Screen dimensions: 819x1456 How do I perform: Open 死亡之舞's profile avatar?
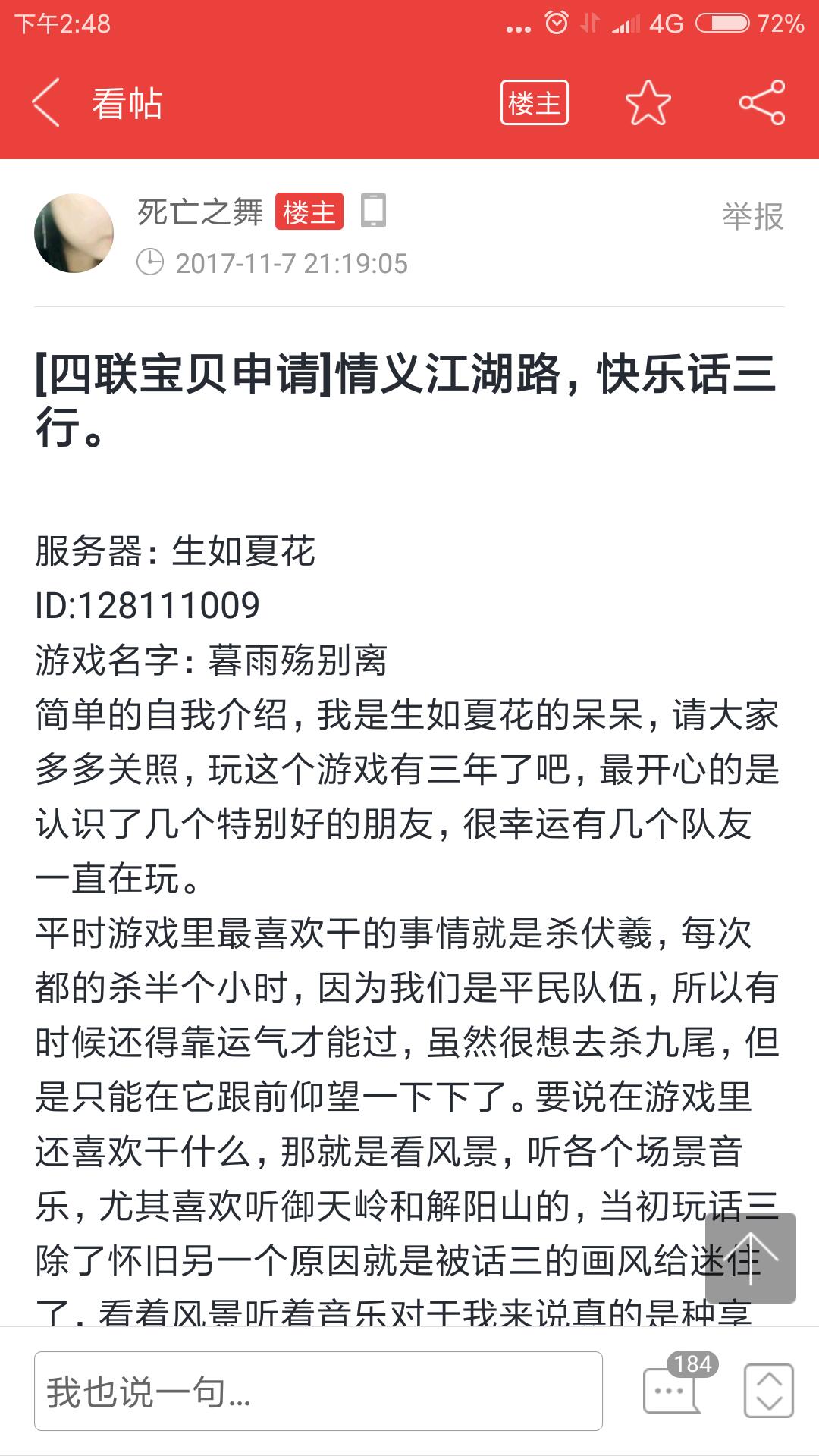74,233
